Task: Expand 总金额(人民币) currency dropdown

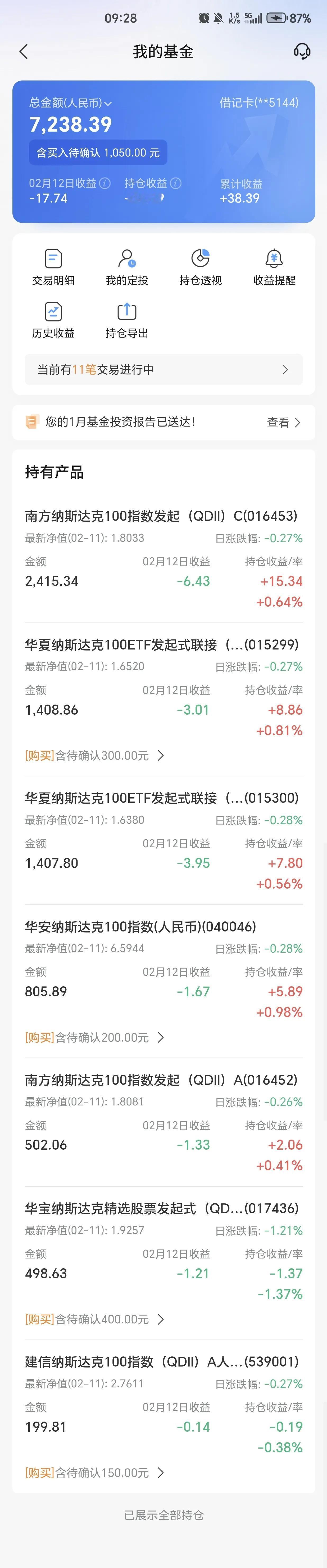Action: tap(108, 104)
